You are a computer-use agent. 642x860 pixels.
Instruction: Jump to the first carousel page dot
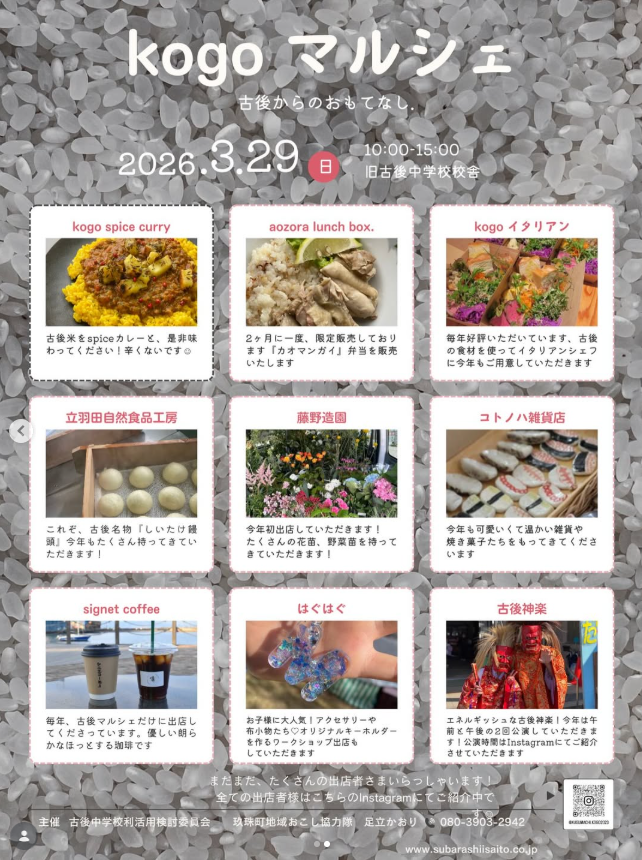coord(316,844)
